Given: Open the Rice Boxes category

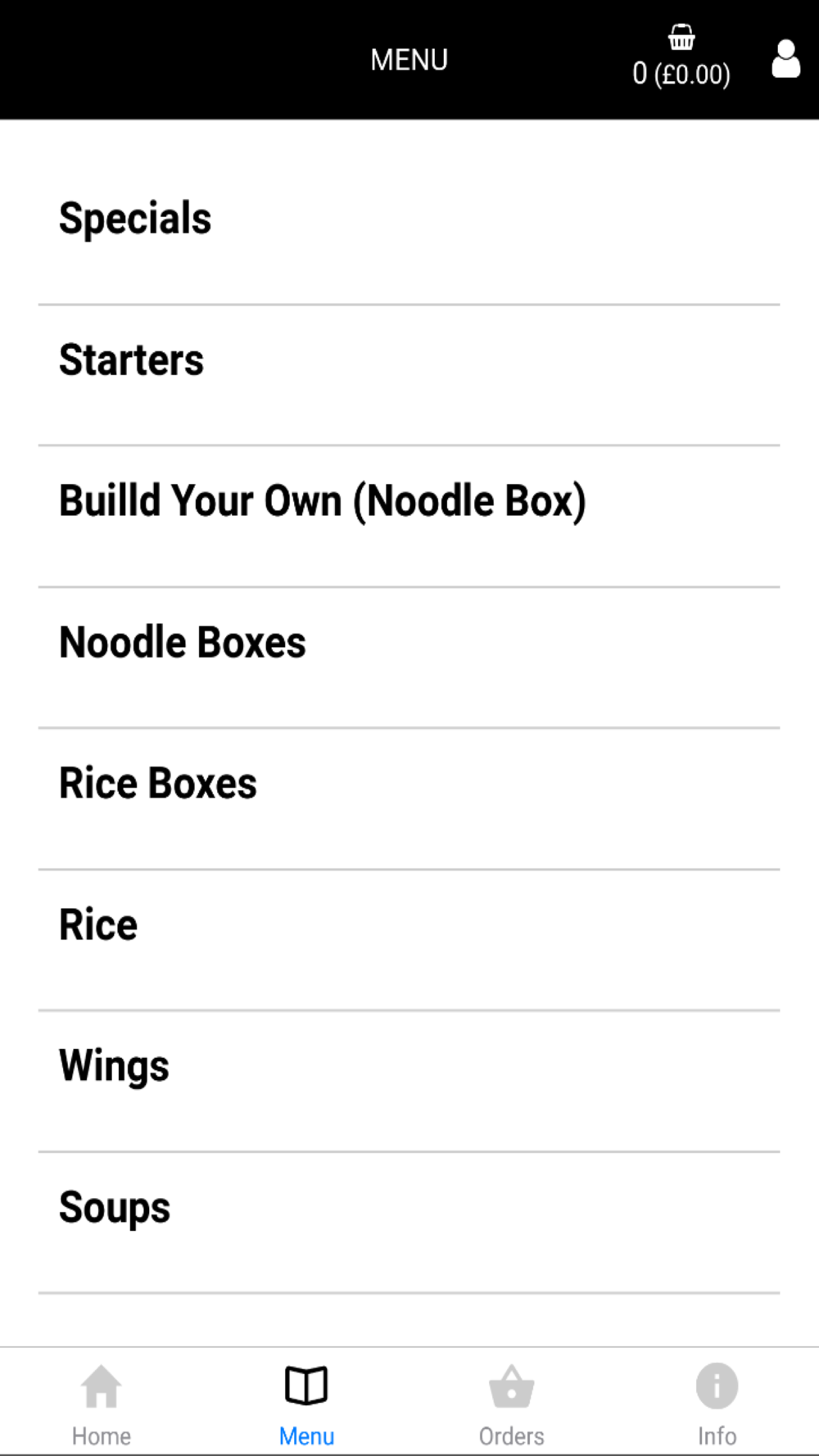Looking at the screenshot, I should click(409, 799).
